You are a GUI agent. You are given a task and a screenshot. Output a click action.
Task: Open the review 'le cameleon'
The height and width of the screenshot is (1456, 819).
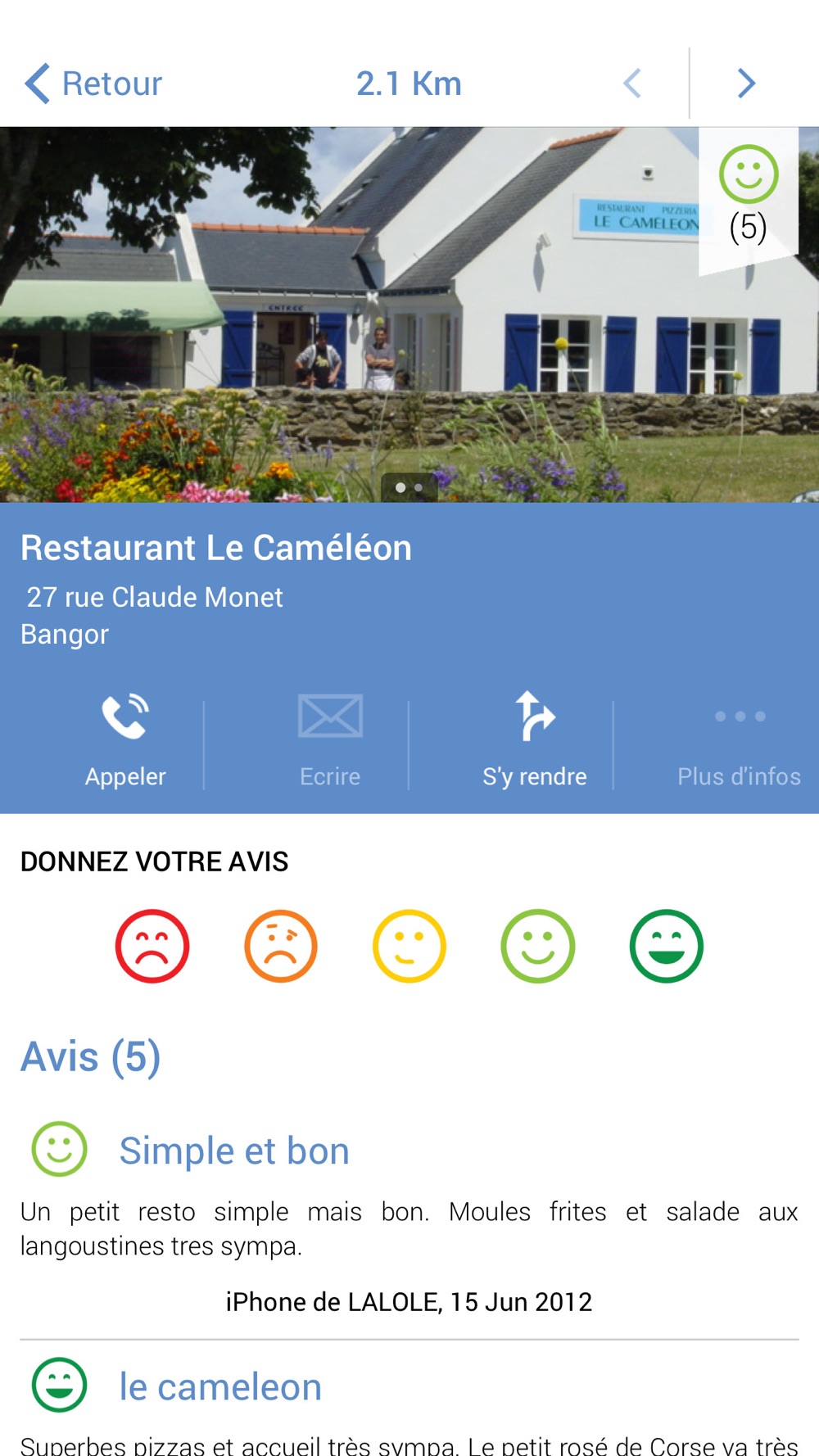[x=220, y=1386]
